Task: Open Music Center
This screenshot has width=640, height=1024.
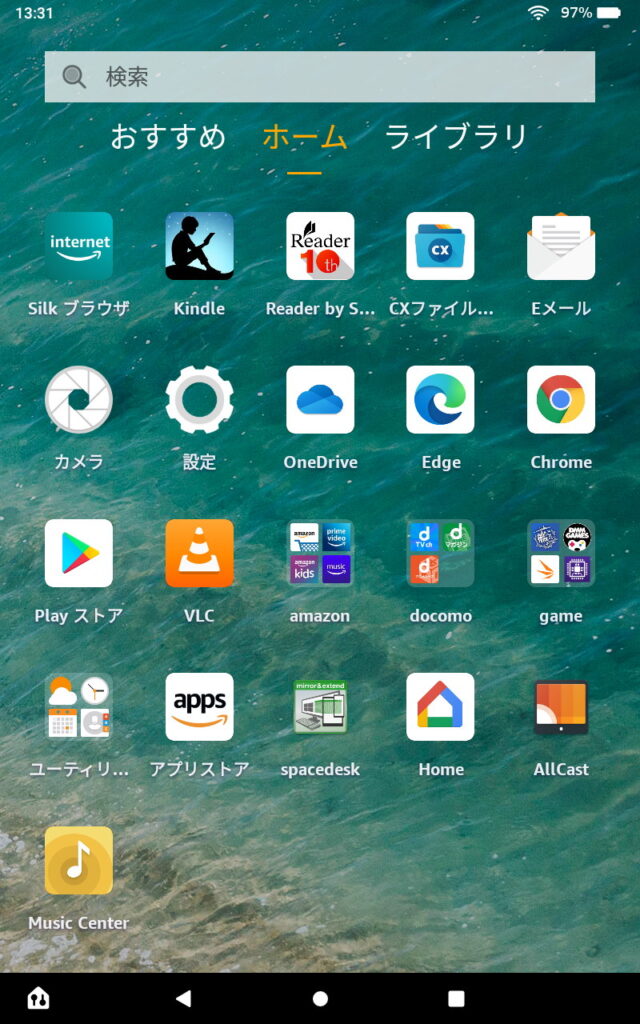Action: 79,860
